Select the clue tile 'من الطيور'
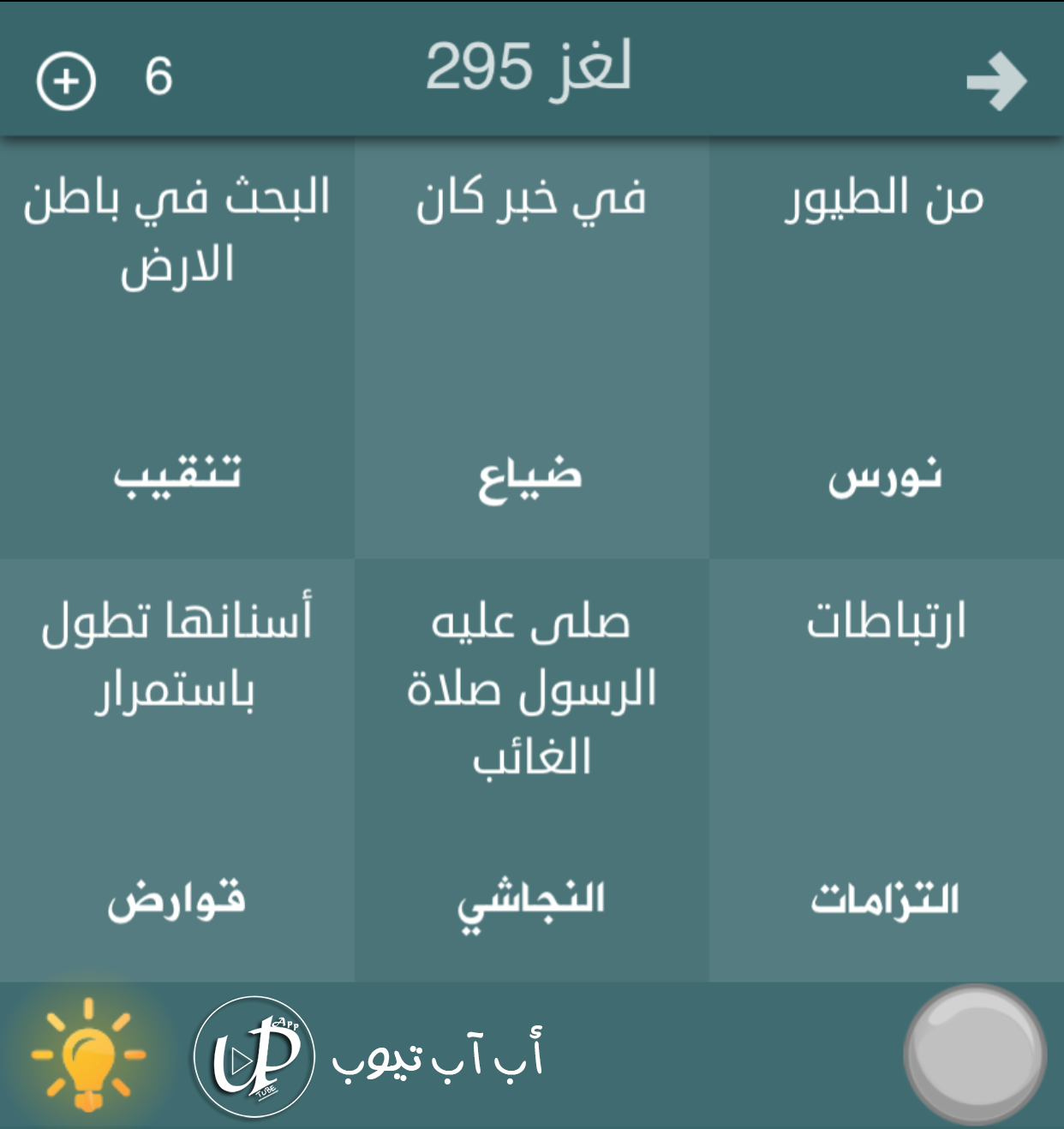 click(886, 347)
